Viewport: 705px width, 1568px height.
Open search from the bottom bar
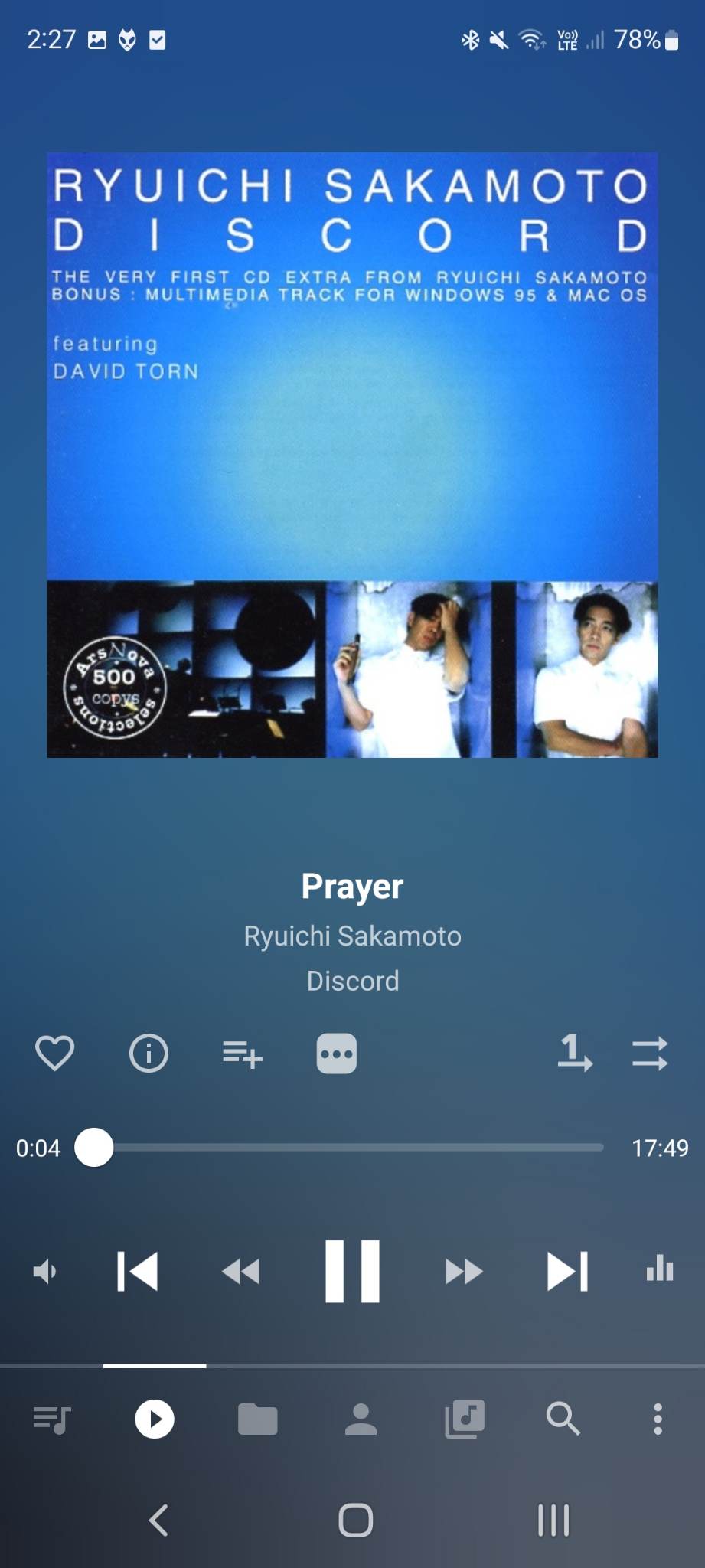coord(563,1419)
